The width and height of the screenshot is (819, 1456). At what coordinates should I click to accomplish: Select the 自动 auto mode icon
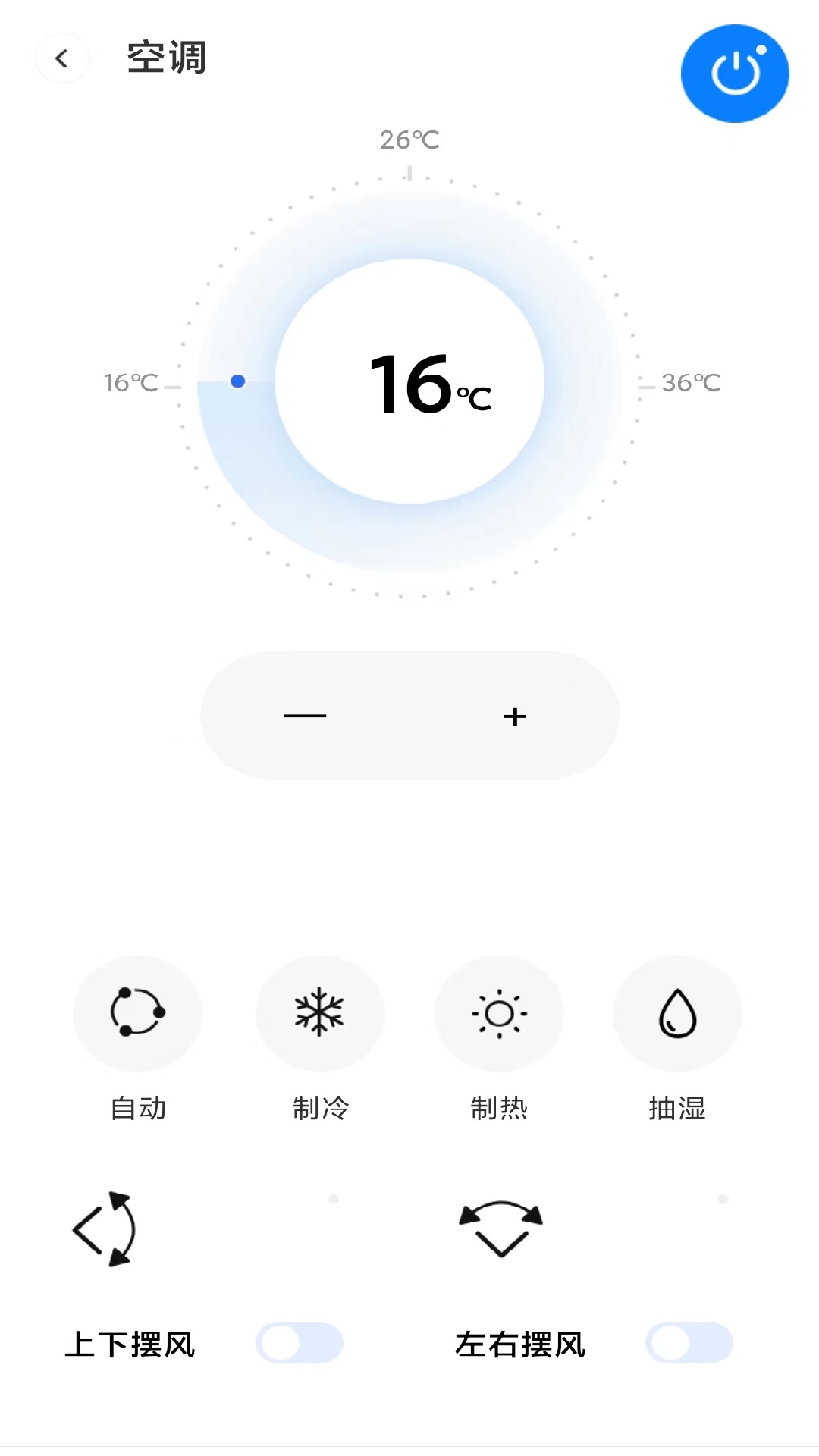[137, 1014]
